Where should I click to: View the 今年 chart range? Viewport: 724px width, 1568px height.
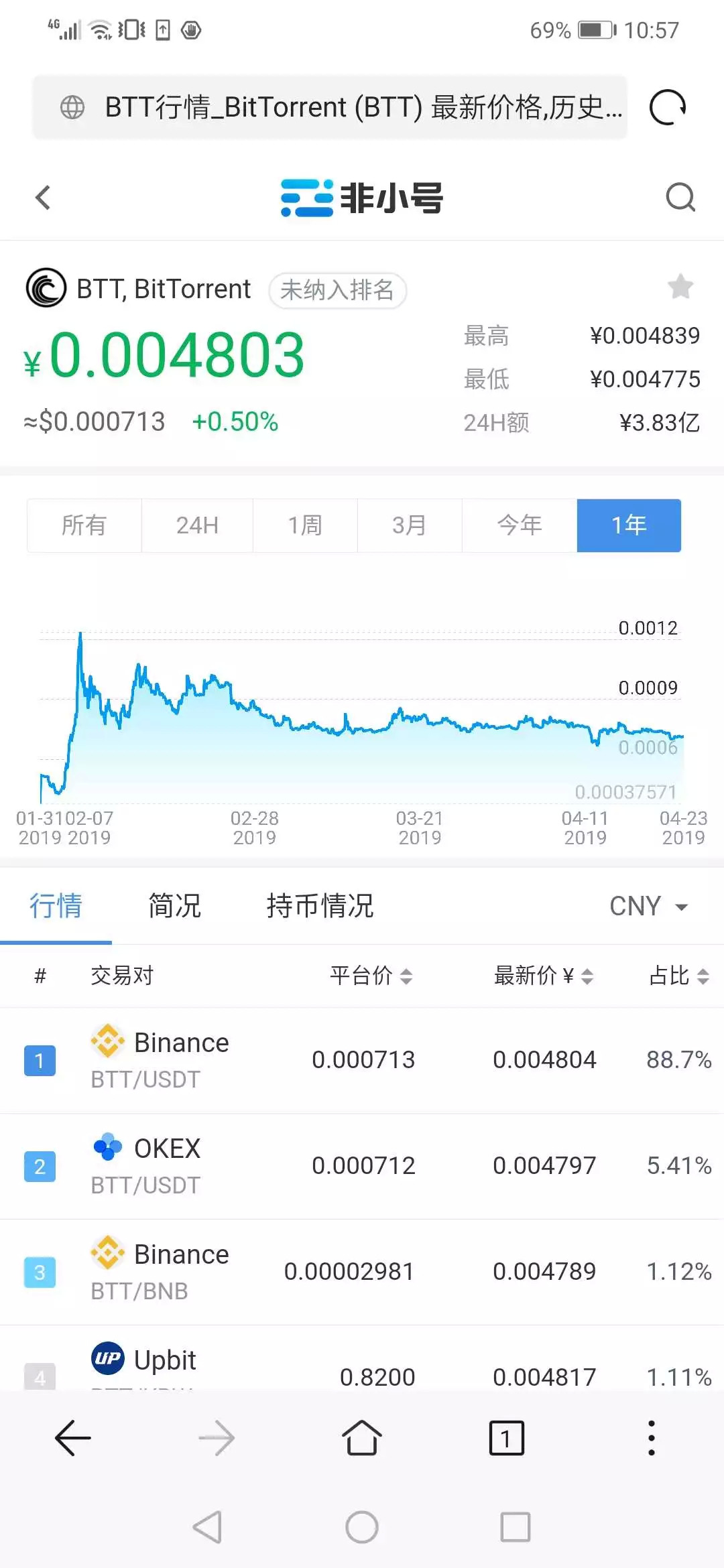(520, 525)
